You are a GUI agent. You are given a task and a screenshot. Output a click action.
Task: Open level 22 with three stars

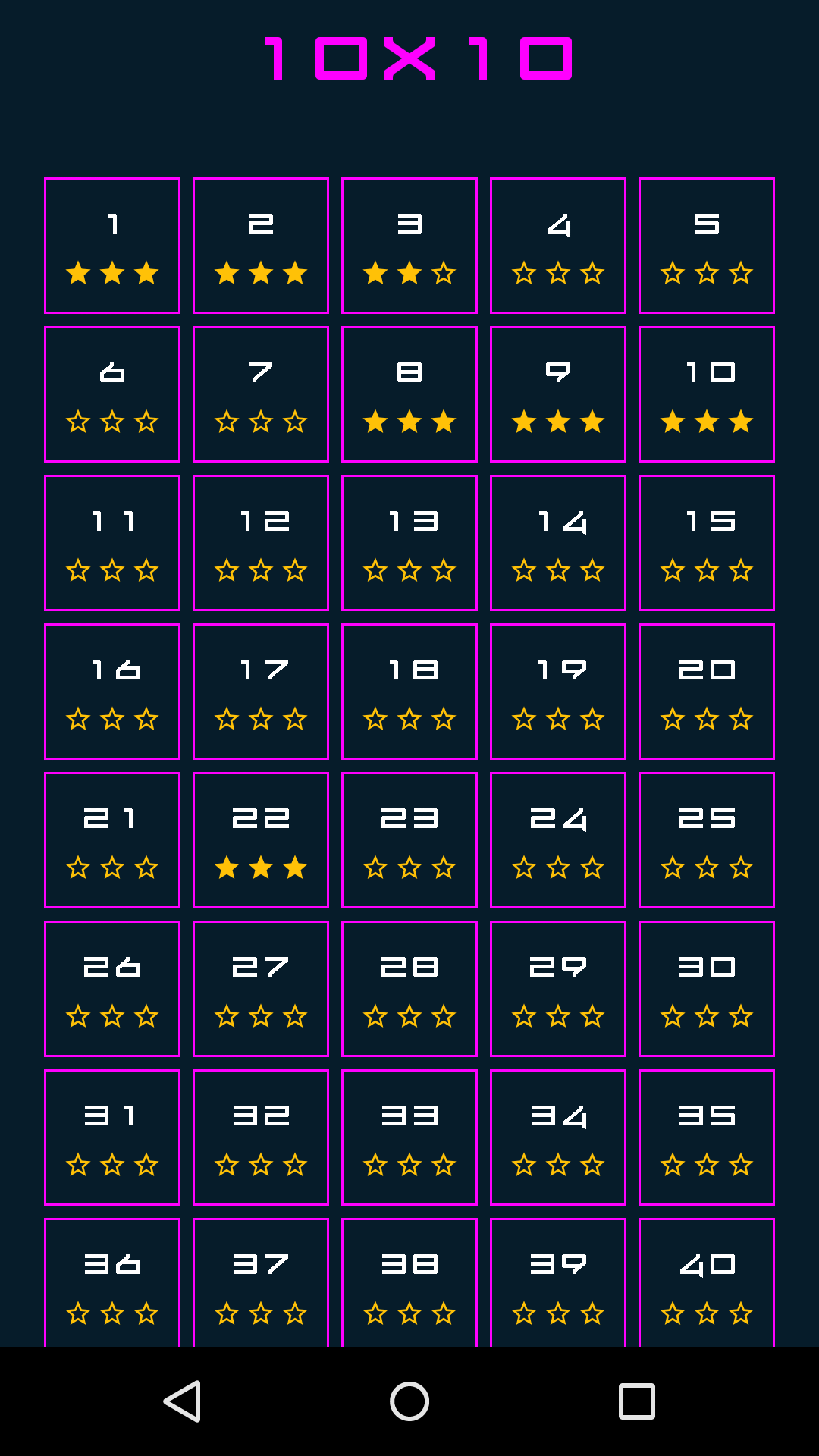tap(261, 839)
